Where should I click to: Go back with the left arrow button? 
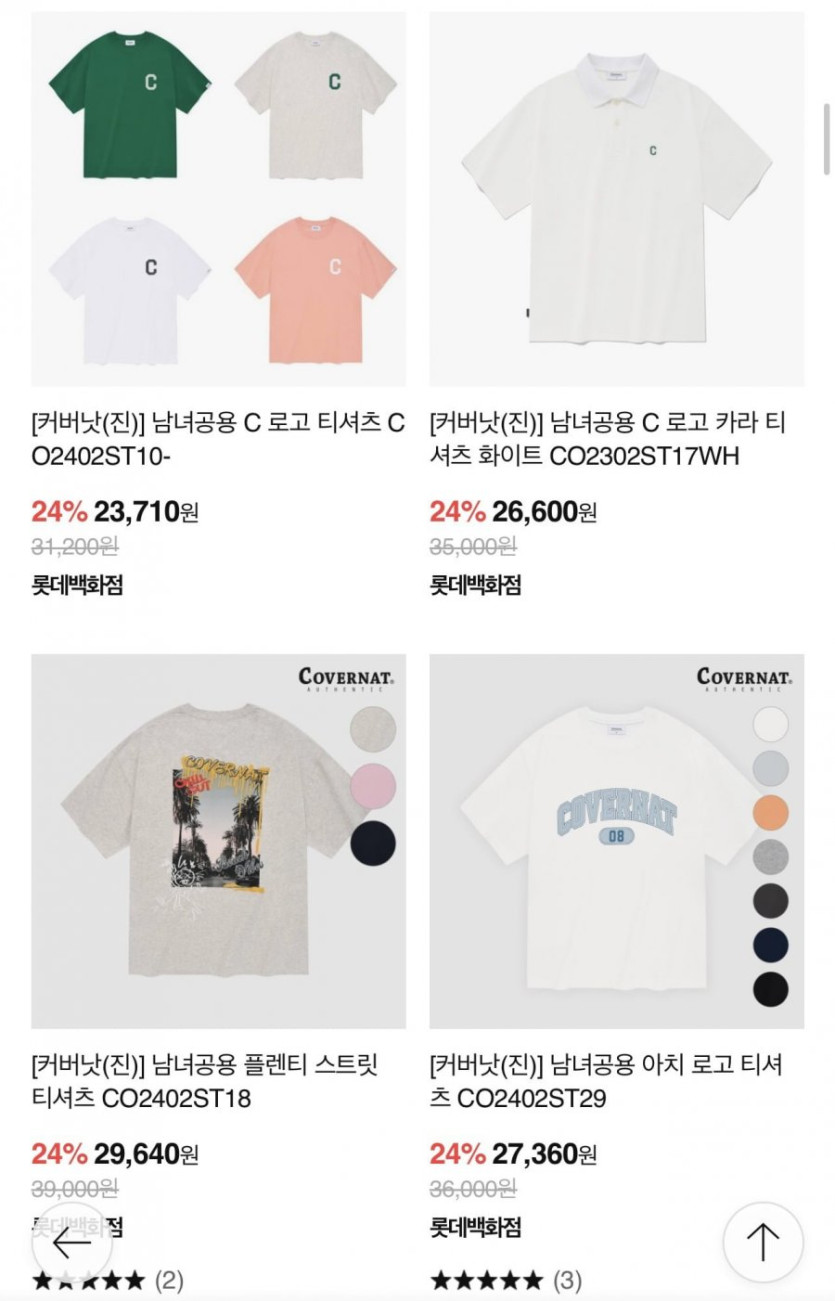pos(72,1243)
